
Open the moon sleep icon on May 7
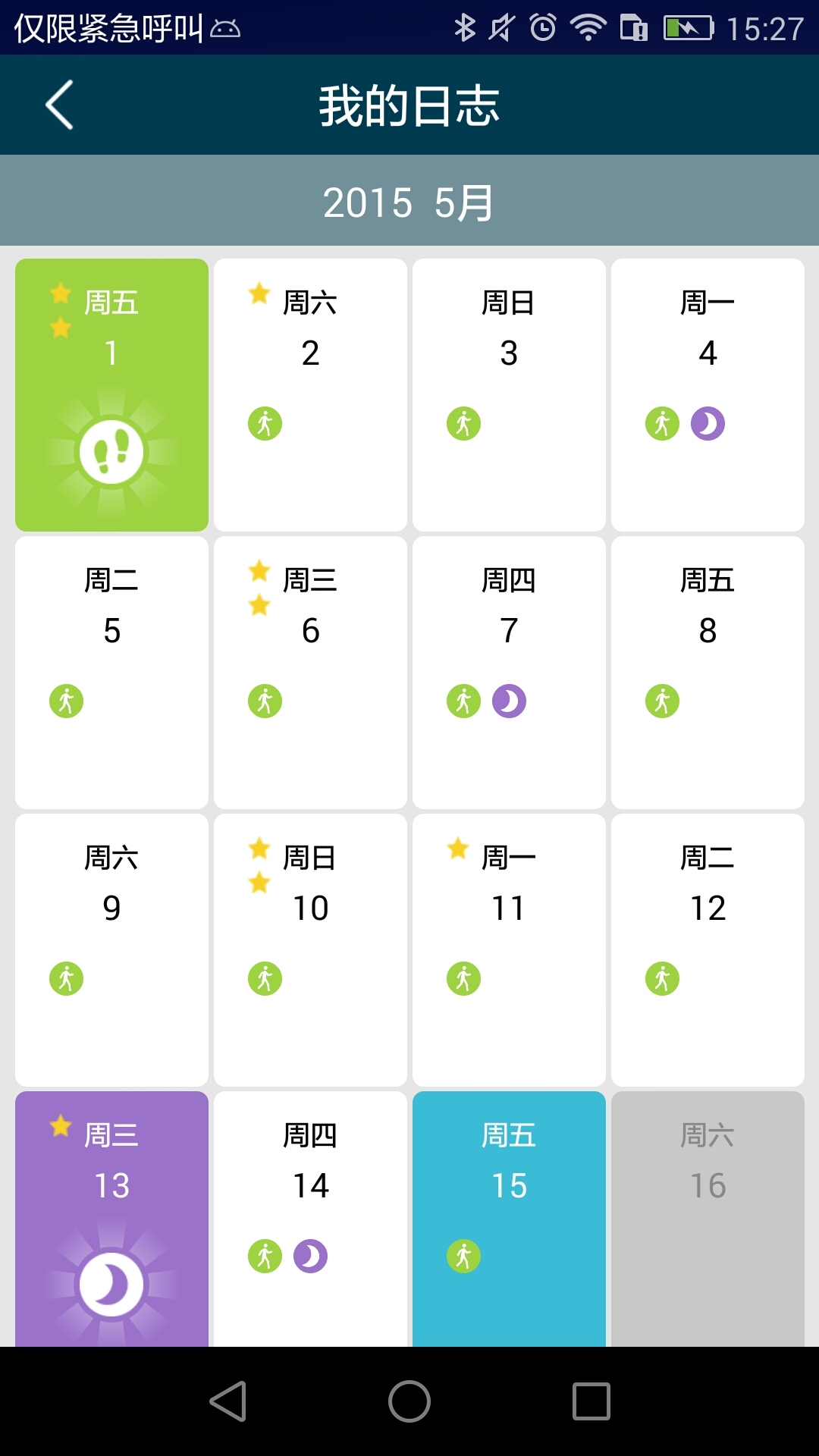coord(509,701)
